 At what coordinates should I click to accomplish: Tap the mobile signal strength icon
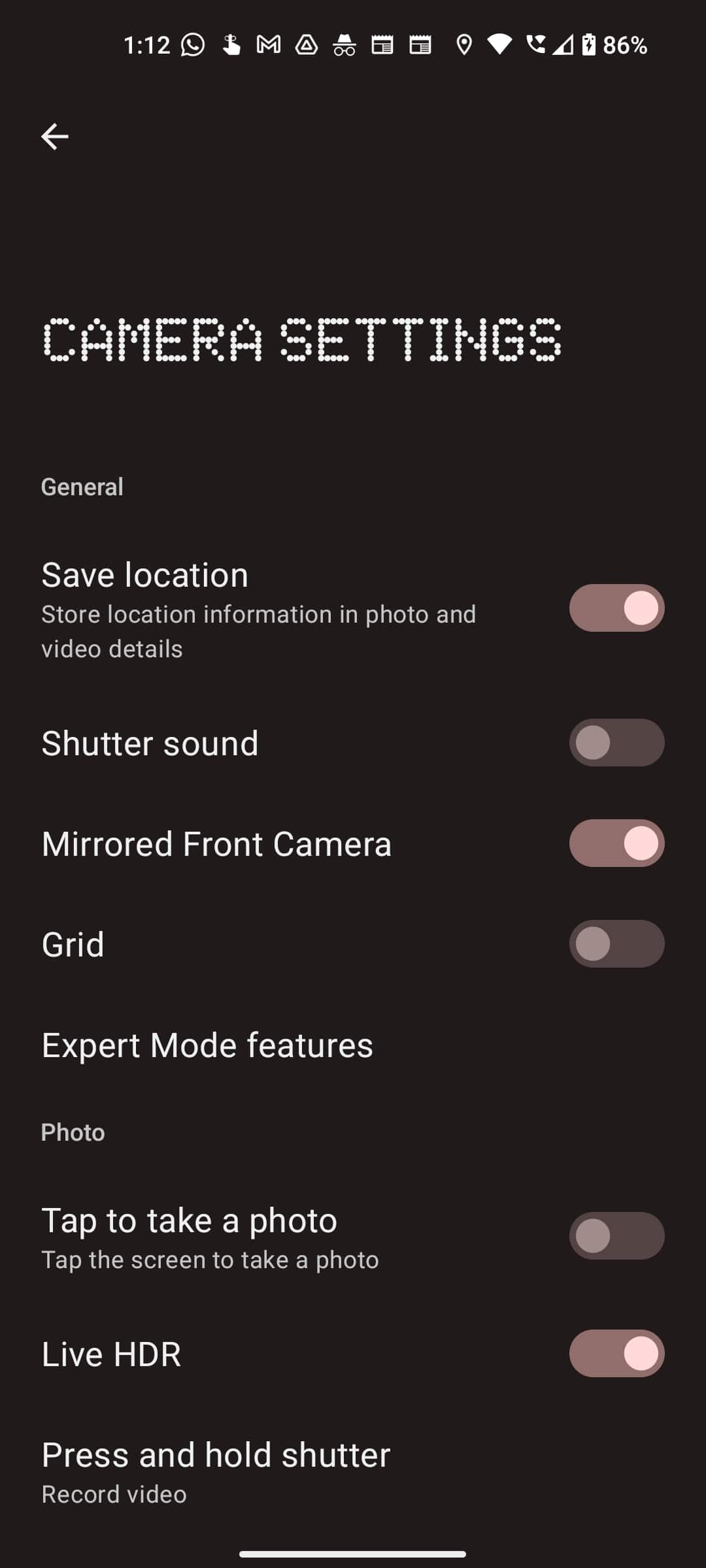coord(563,44)
